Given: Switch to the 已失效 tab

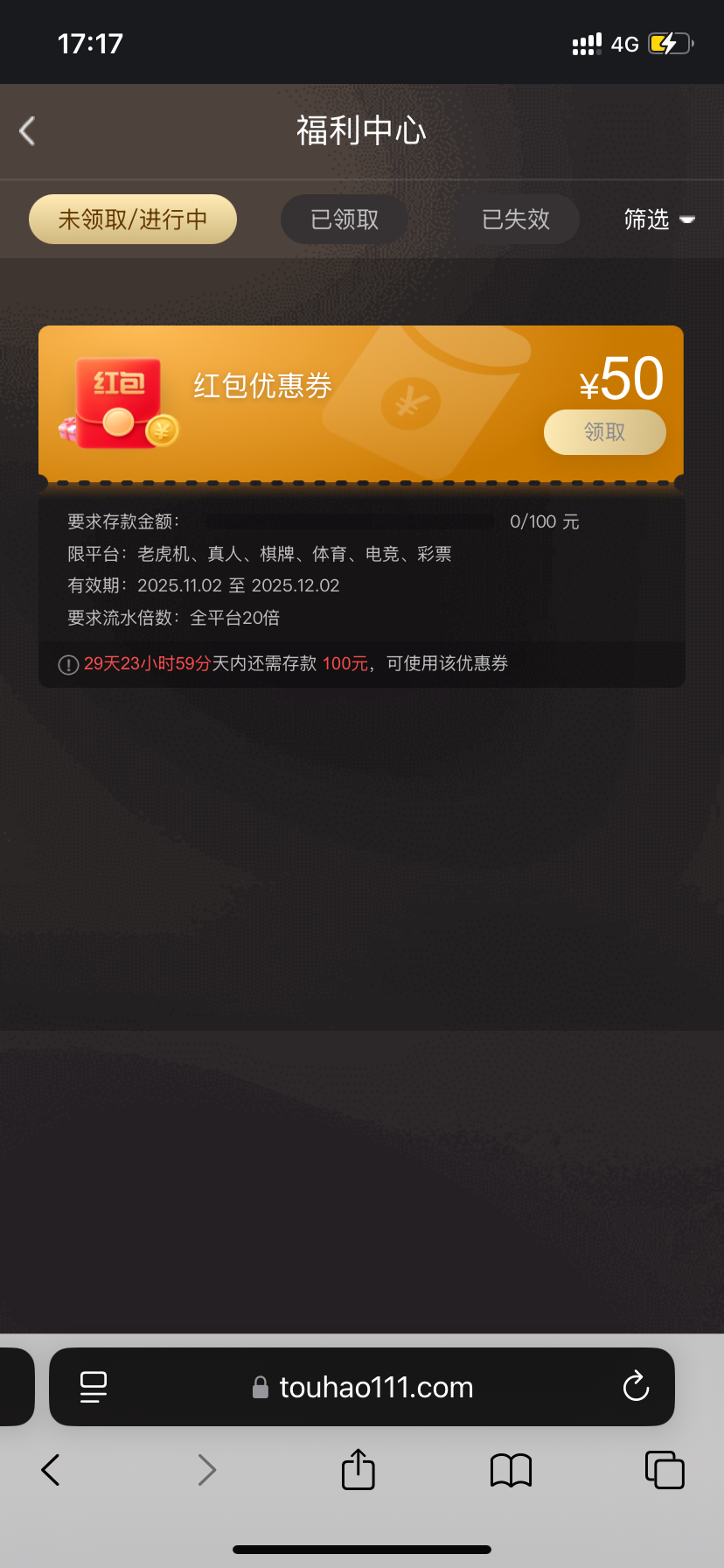Looking at the screenshot, I should 516,219.
